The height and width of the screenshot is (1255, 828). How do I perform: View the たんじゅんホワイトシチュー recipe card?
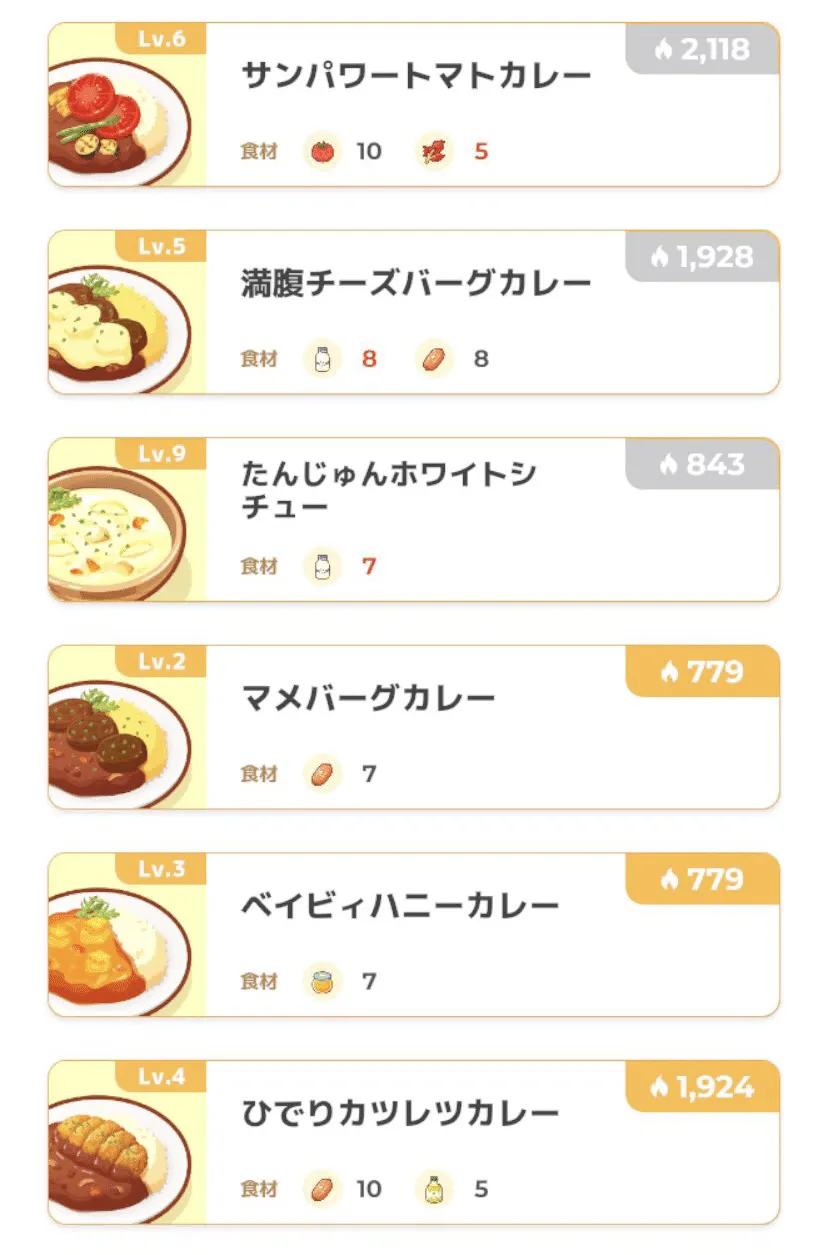coord(413,520)
